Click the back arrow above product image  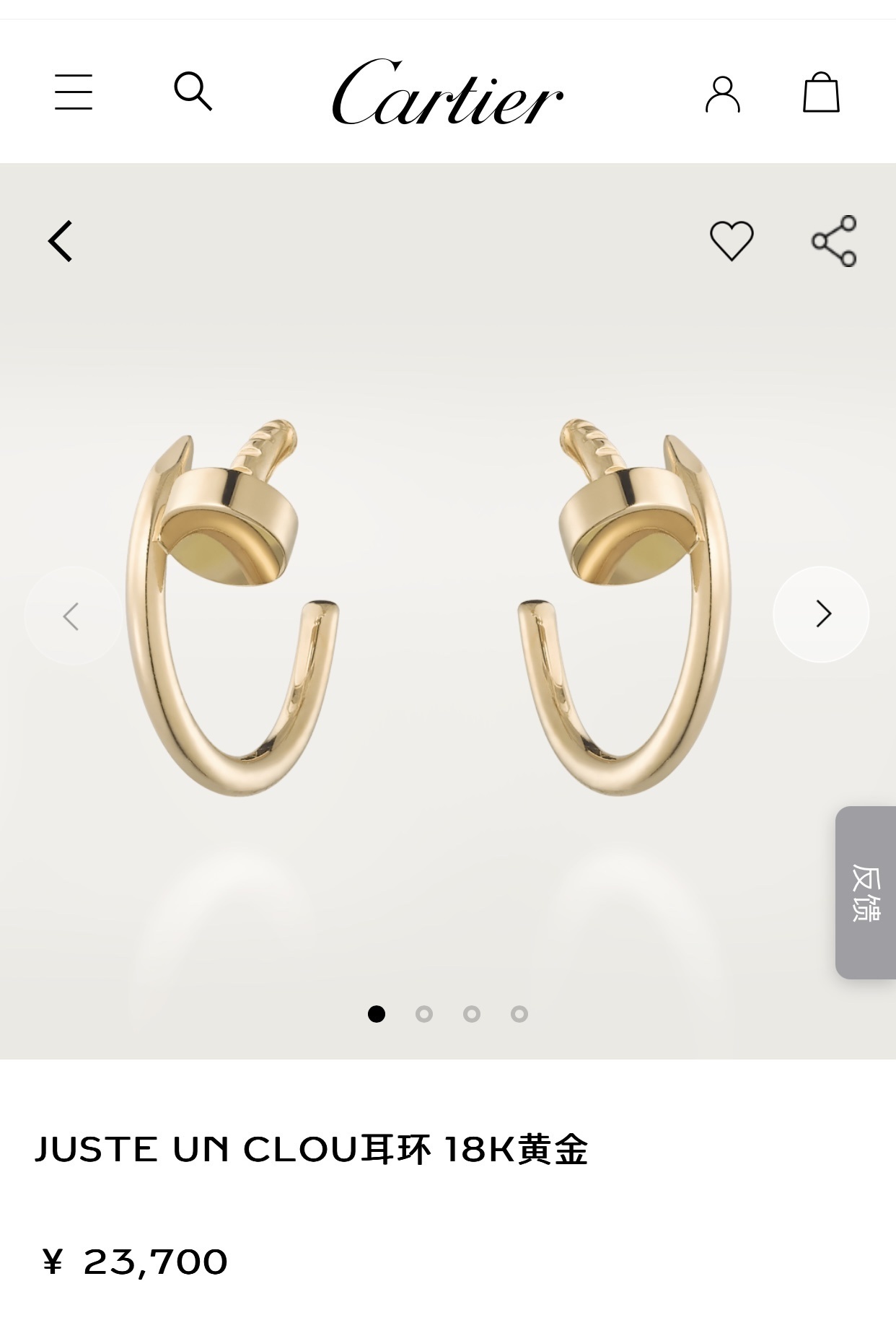coord(61,240)
